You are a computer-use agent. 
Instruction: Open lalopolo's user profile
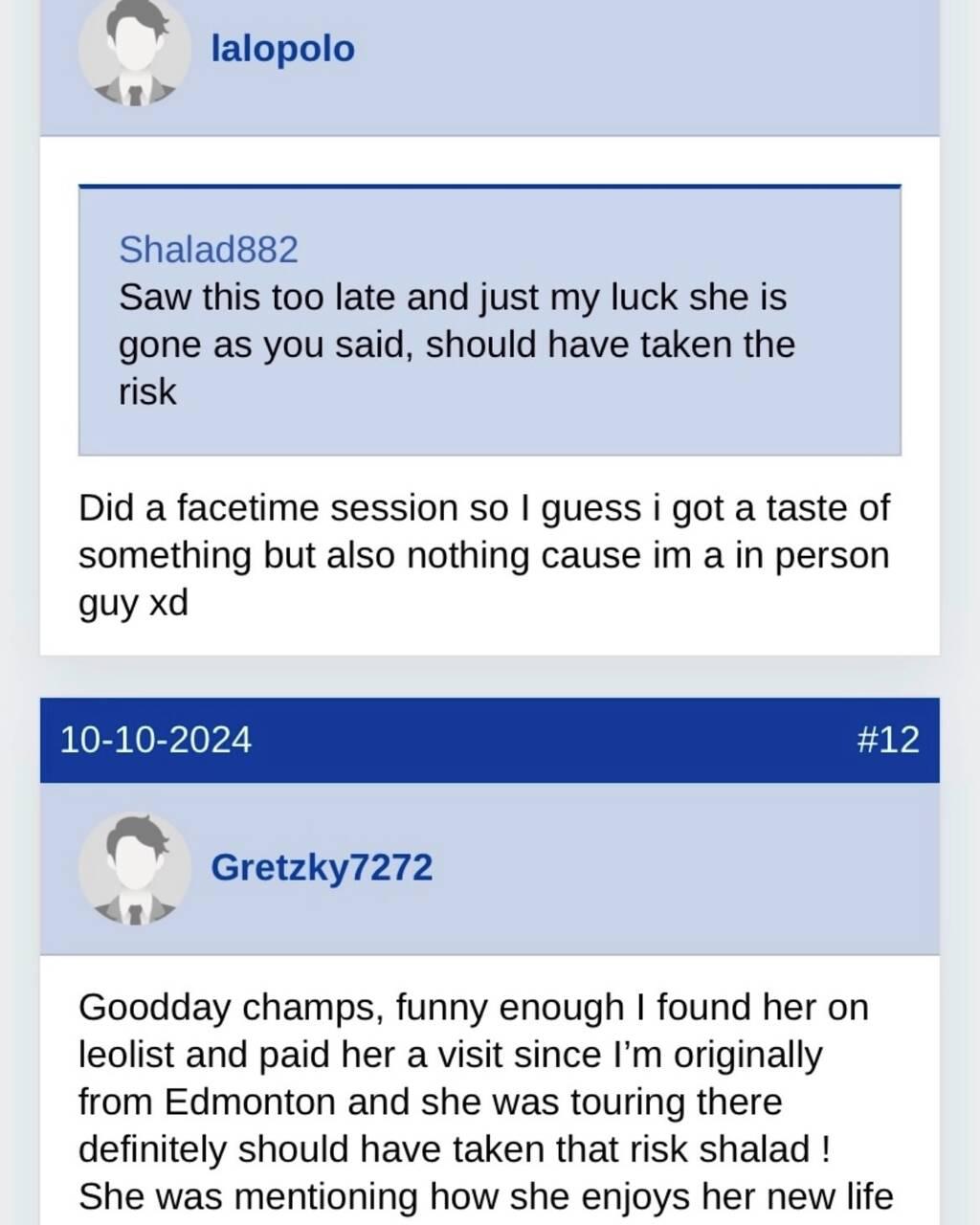tap(282, 49)
